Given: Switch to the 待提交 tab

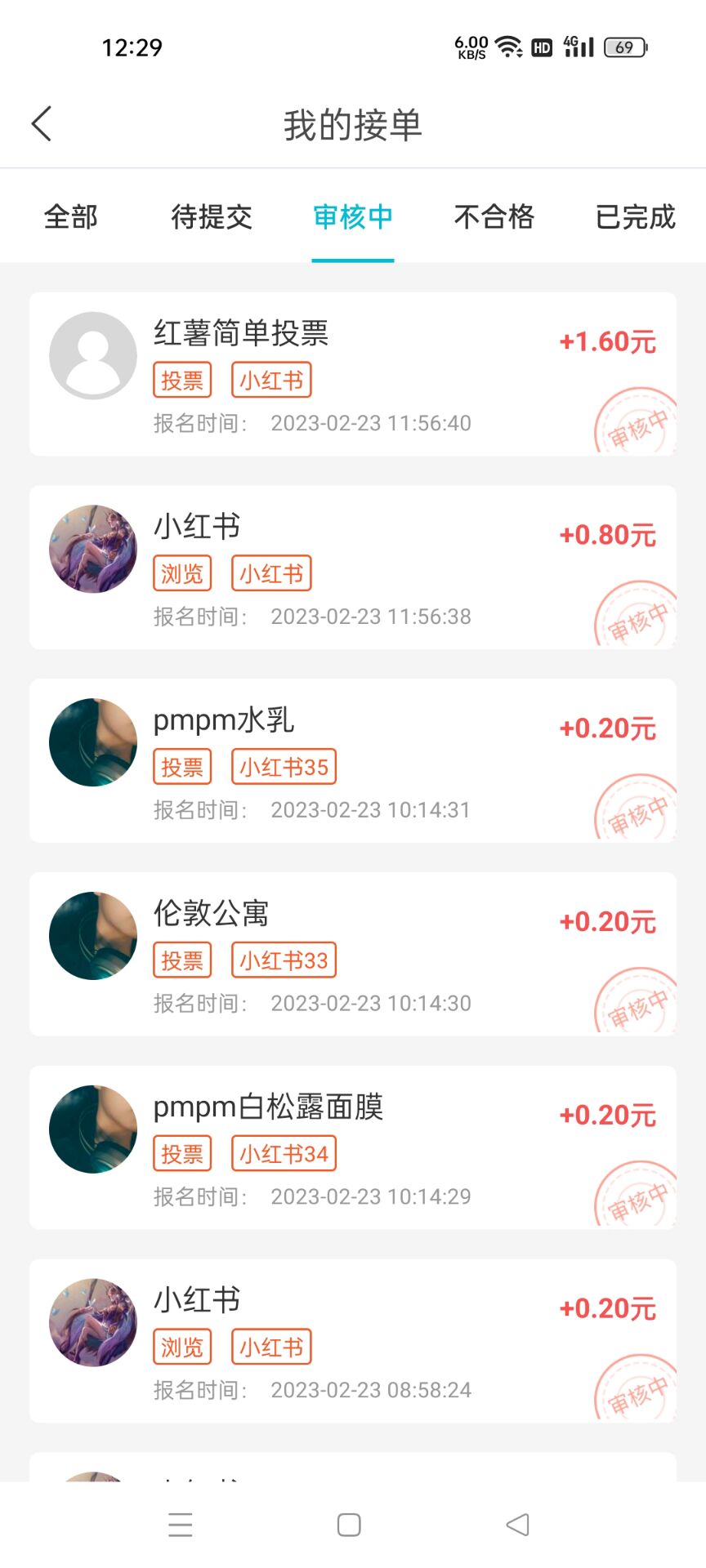Looking at the screenshot, I should click(212, 217).
